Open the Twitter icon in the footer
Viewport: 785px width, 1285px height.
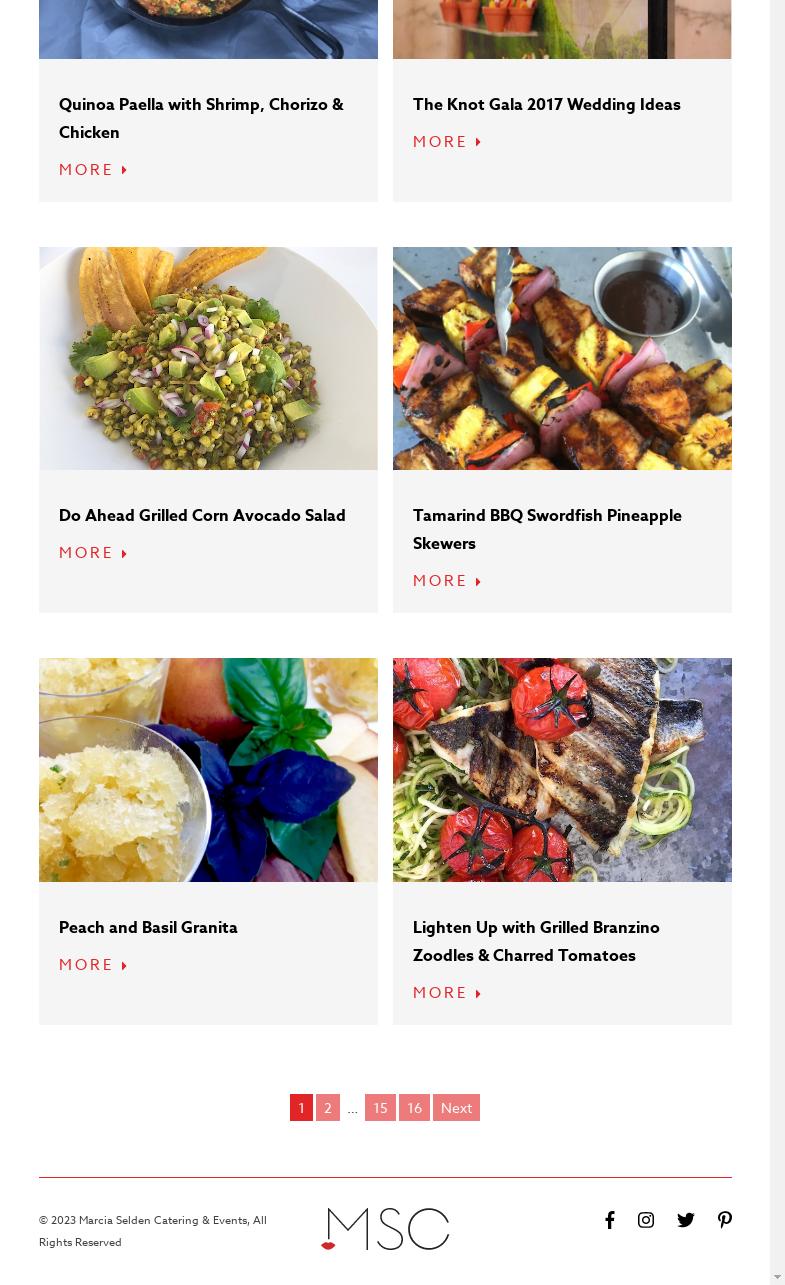pos(686,1220)
